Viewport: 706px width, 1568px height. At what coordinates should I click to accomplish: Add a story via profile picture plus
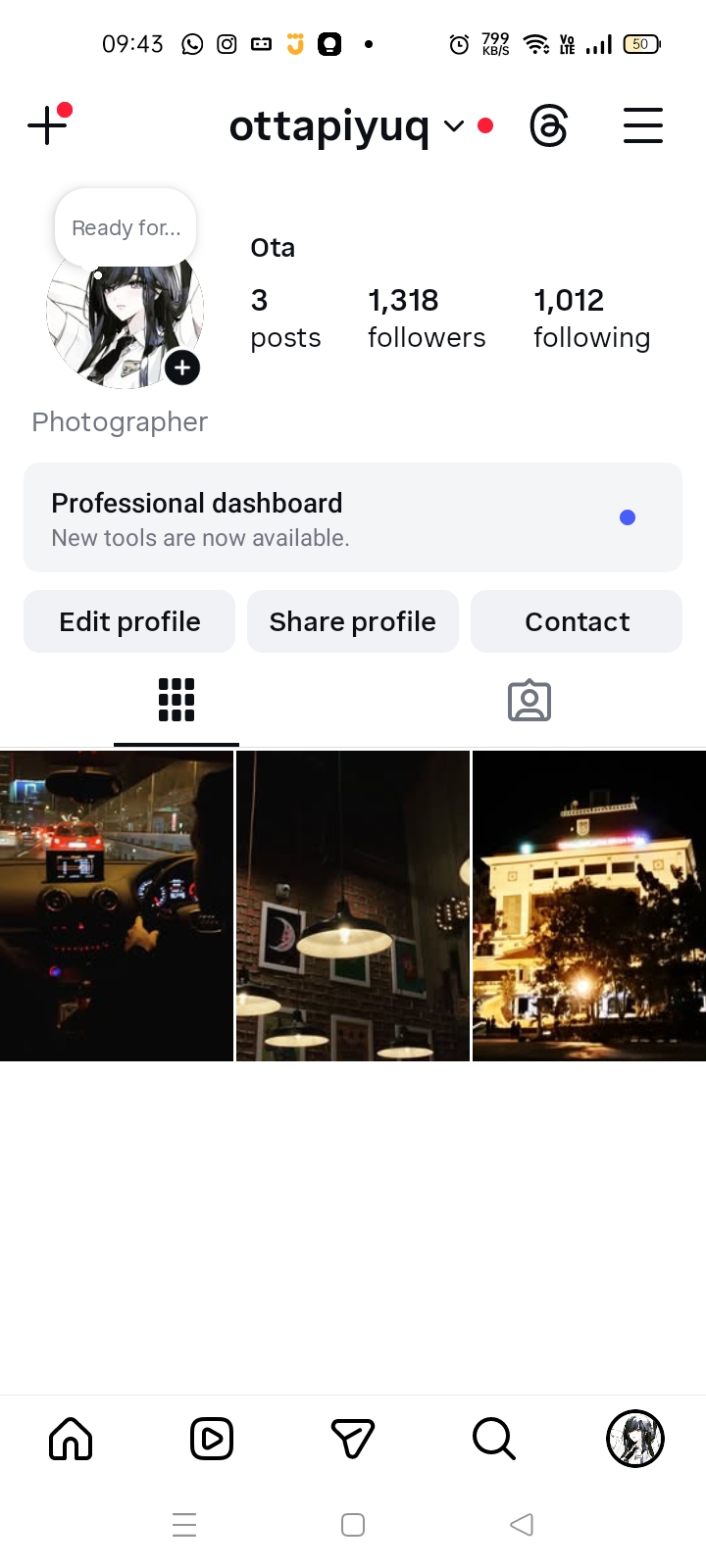(x=182, y=368)
